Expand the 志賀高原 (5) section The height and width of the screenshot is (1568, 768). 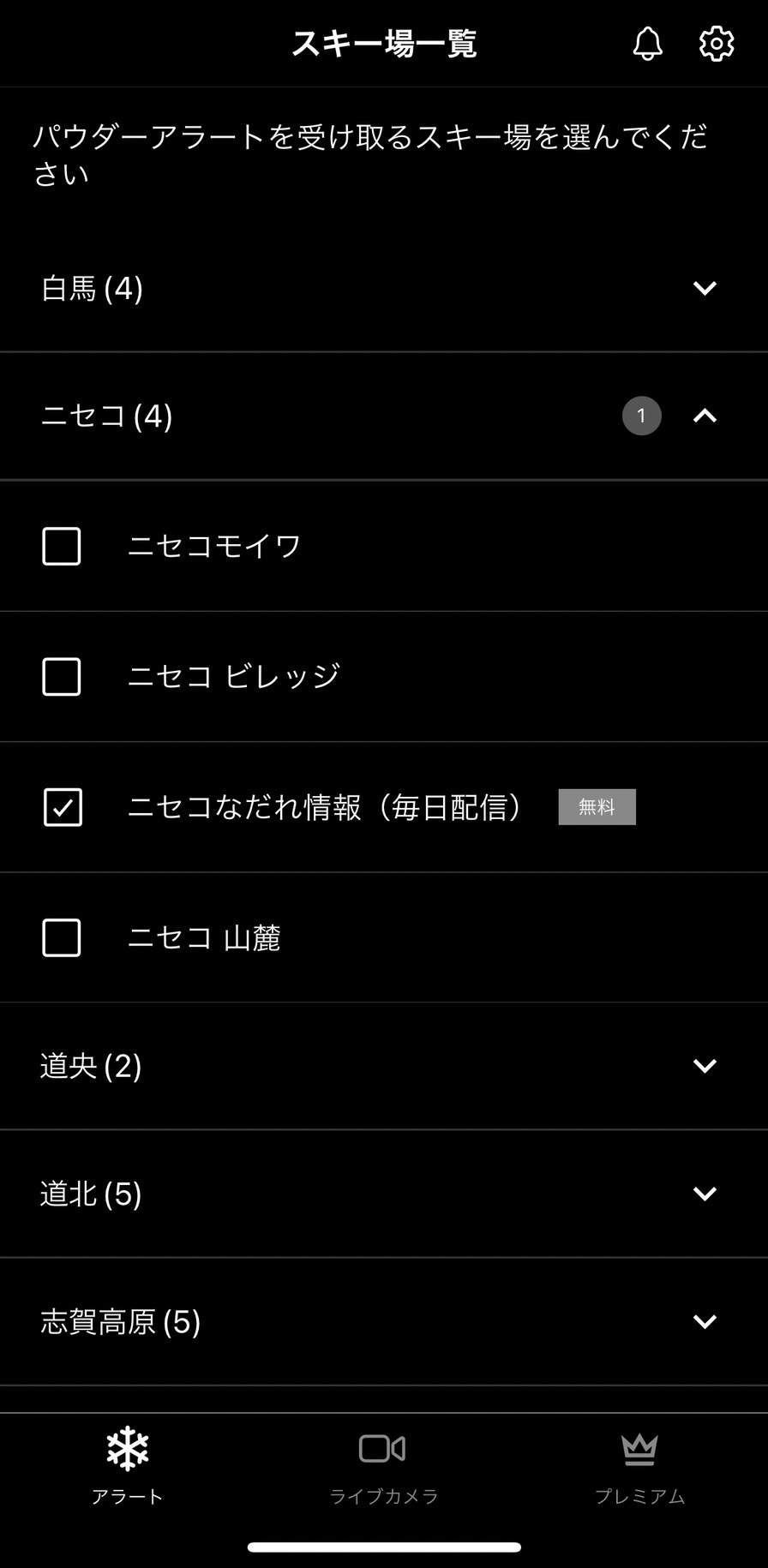tap(384, 1322)
